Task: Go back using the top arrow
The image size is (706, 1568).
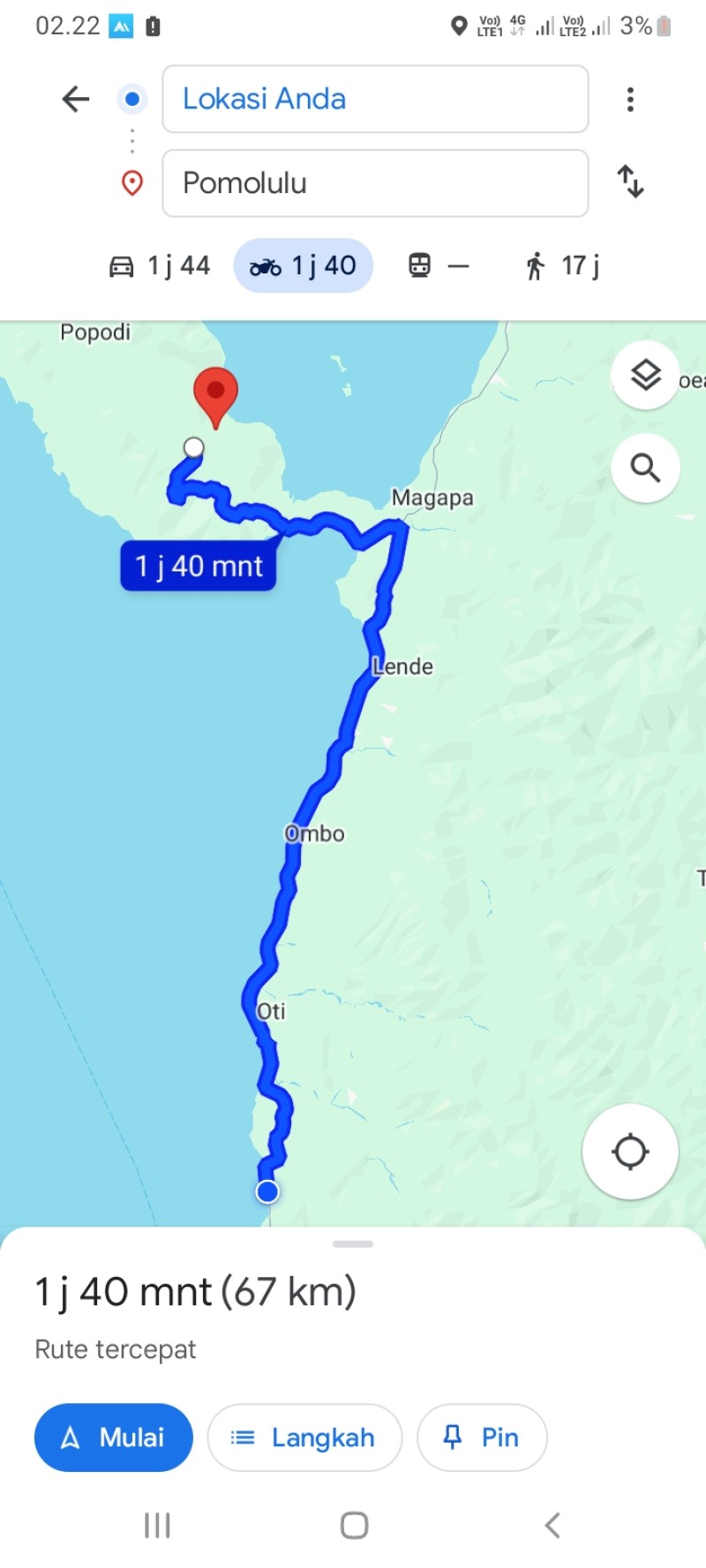Action: point(76,99)
